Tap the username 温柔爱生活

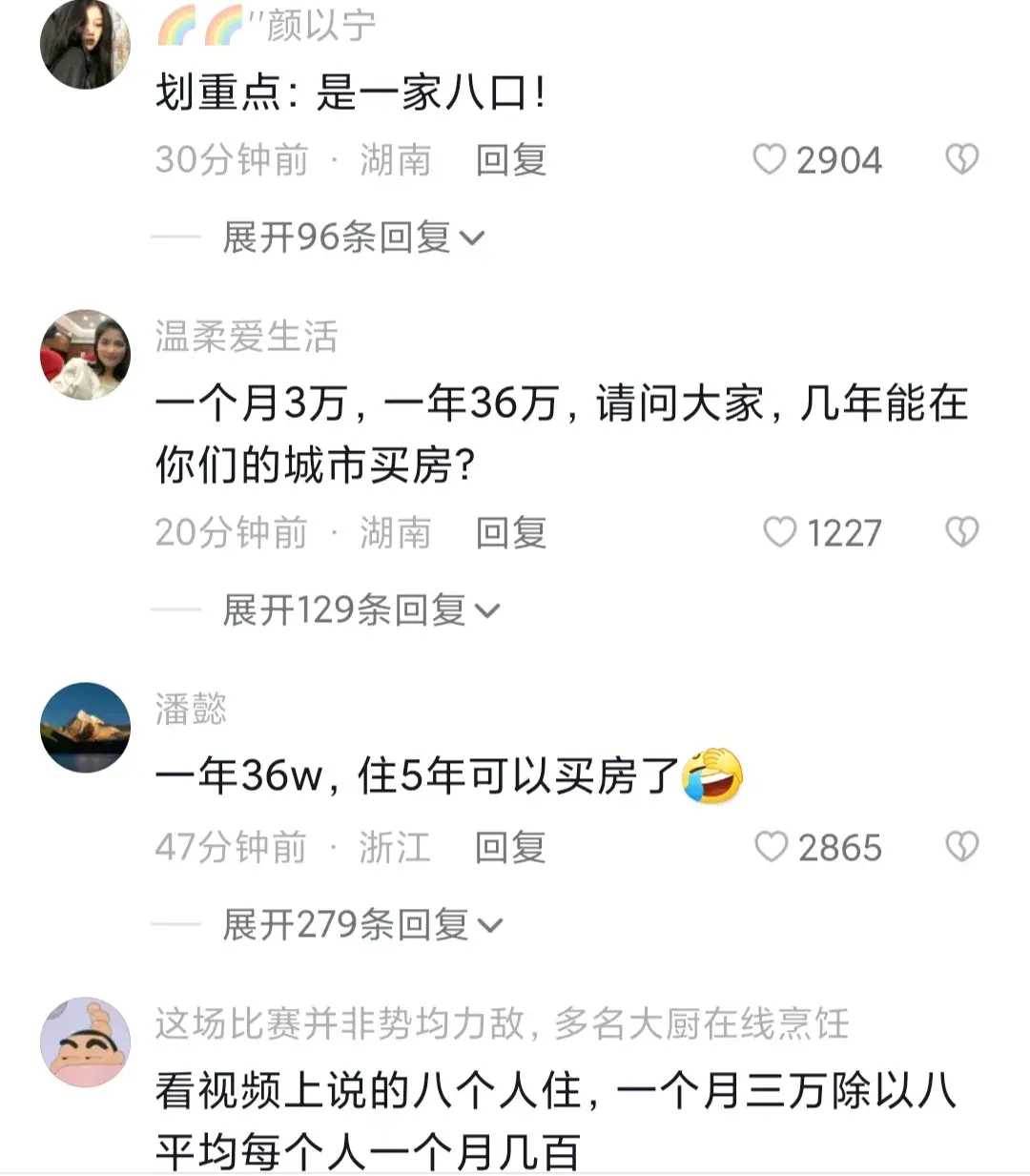pyautogui.click(x=246, y=337)
